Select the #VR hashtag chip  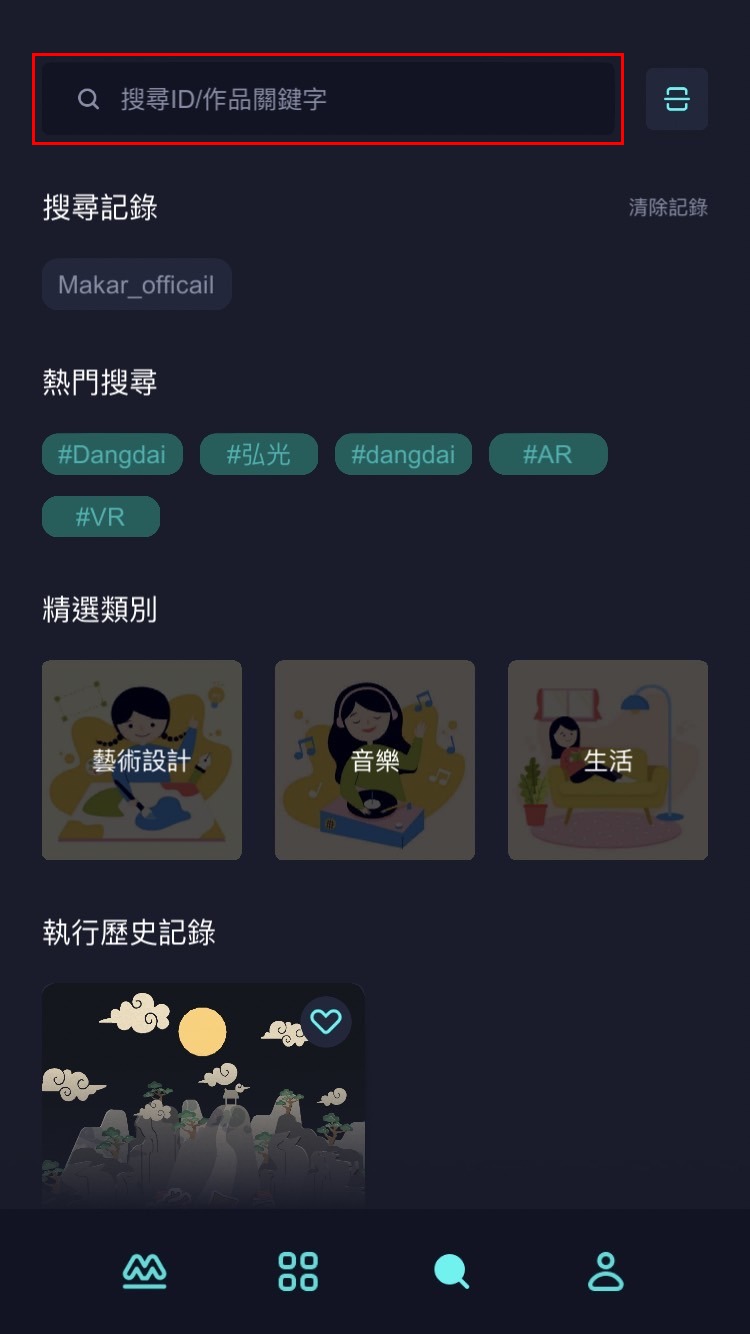coord(100,517)
